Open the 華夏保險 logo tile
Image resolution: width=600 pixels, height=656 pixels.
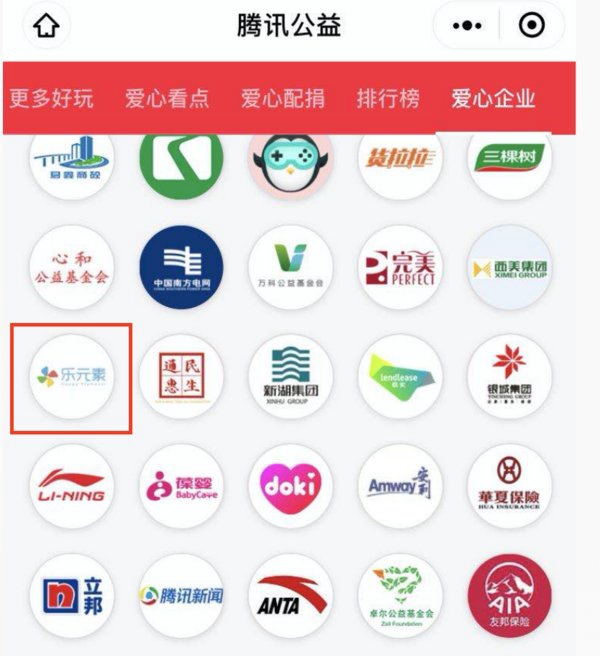509,486
